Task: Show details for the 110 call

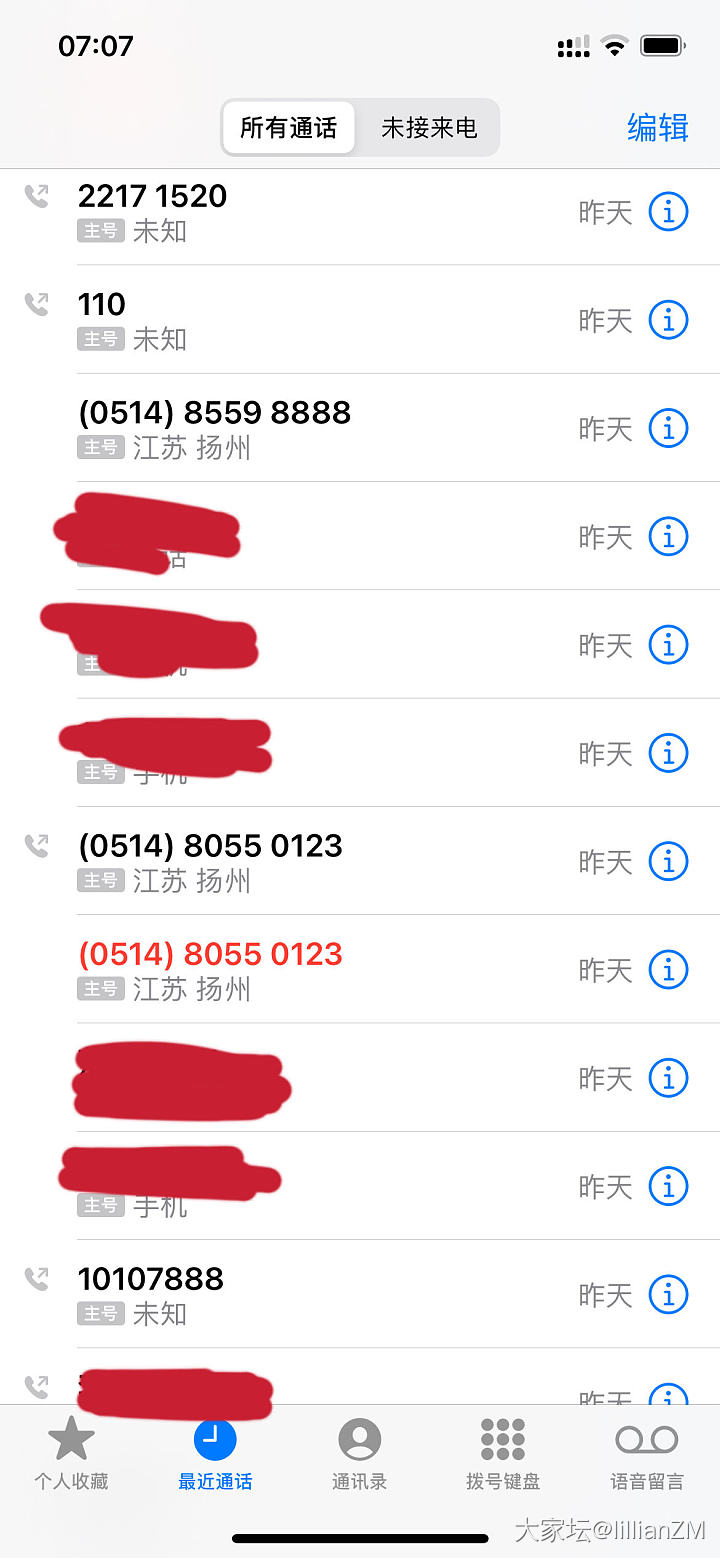Action: click(x=668, y=320)
